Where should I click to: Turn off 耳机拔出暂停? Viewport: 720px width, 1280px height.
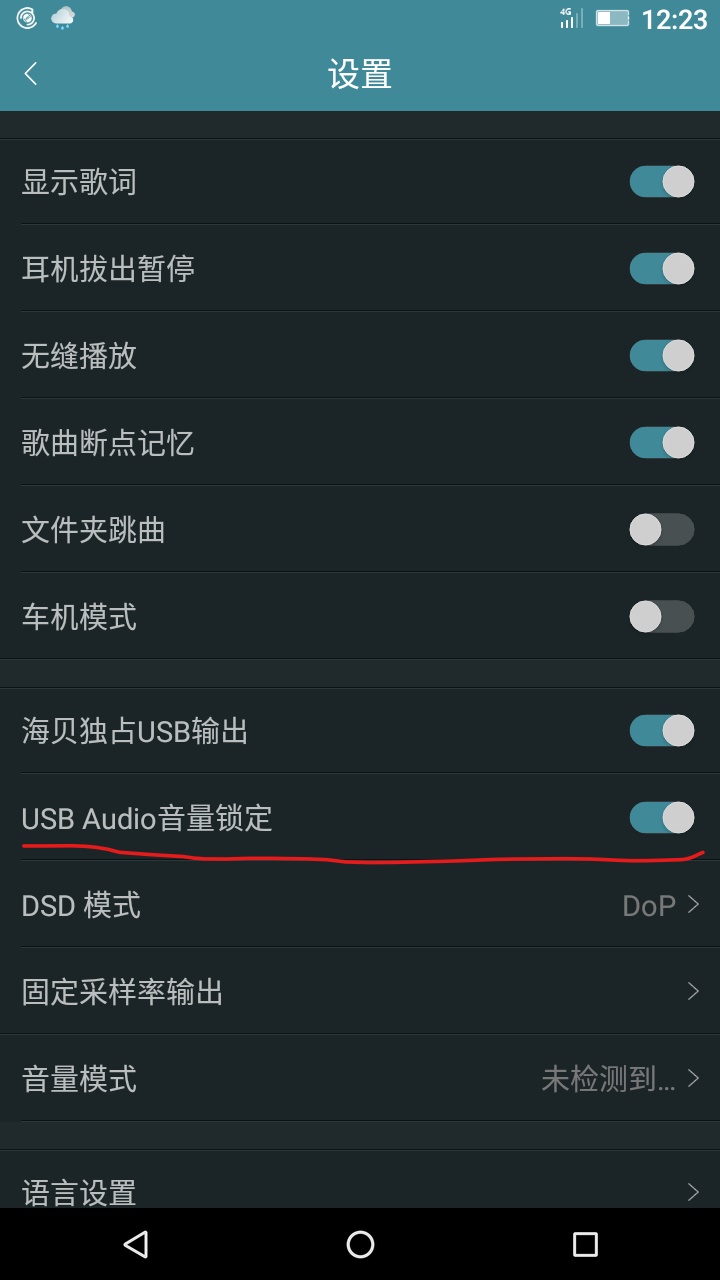pyautogui.click(x=661, y=268)
